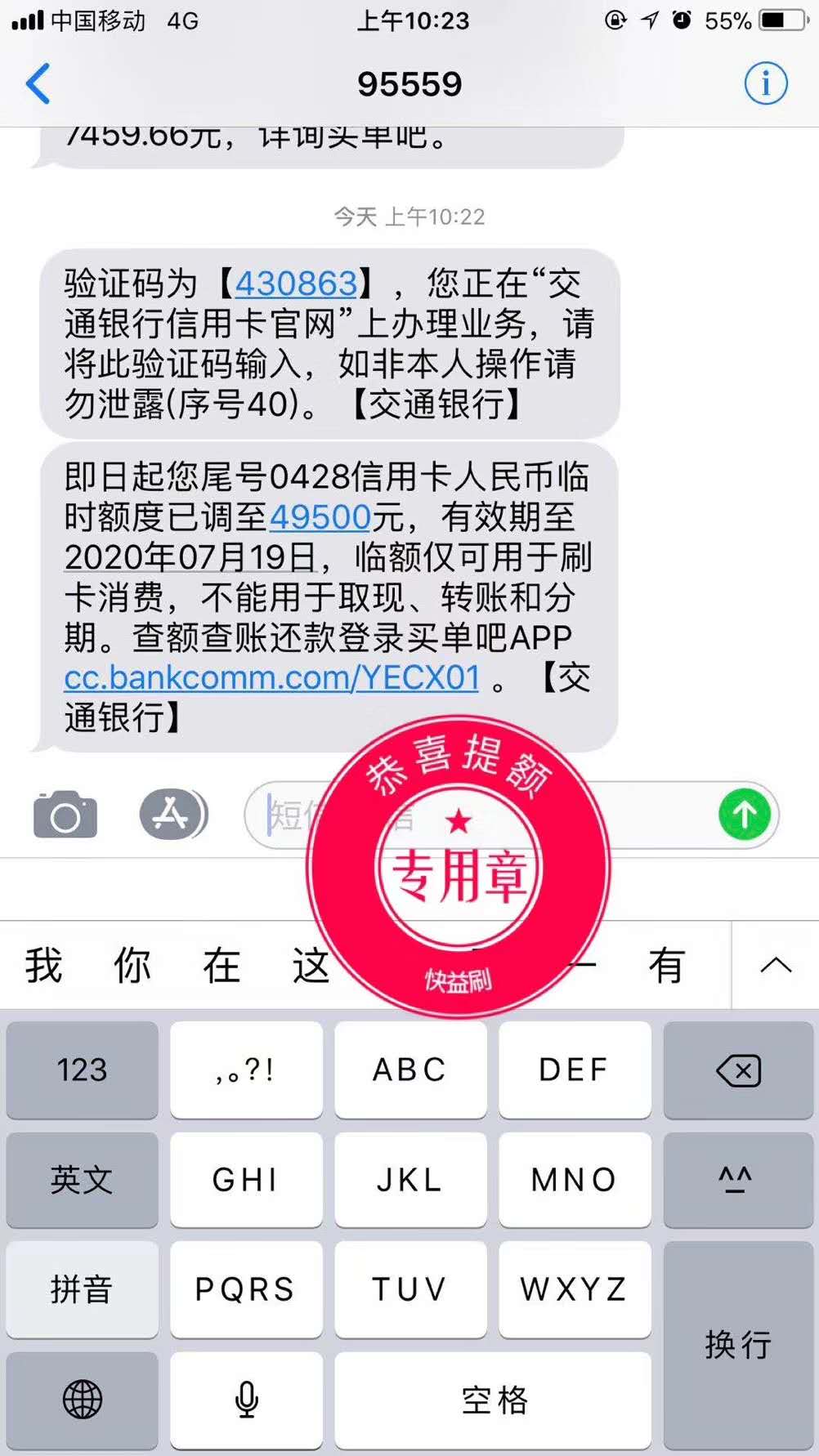Tap the 2020年07月19日 date link
Screen dimensions: 819x1456
(x=190, y=557)
